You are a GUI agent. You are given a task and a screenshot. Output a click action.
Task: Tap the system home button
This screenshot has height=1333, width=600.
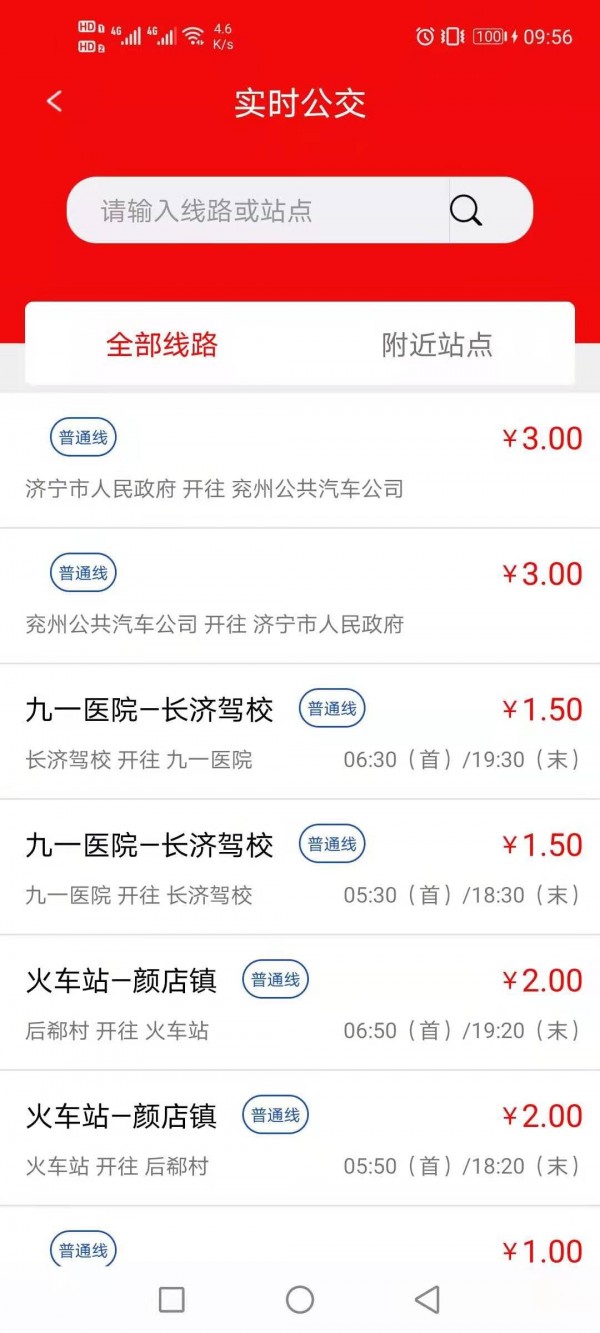coord(300,1299)
